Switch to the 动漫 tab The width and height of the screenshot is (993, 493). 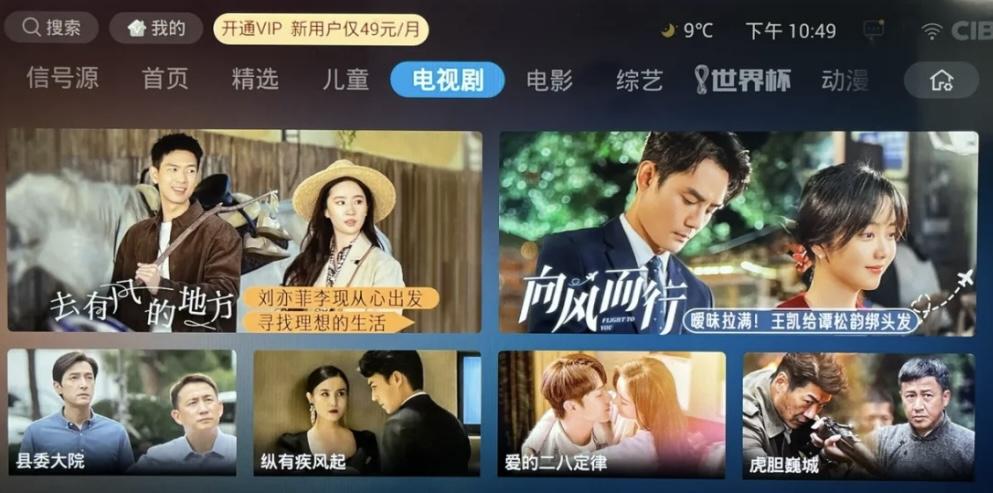click(x=844, y=80)
